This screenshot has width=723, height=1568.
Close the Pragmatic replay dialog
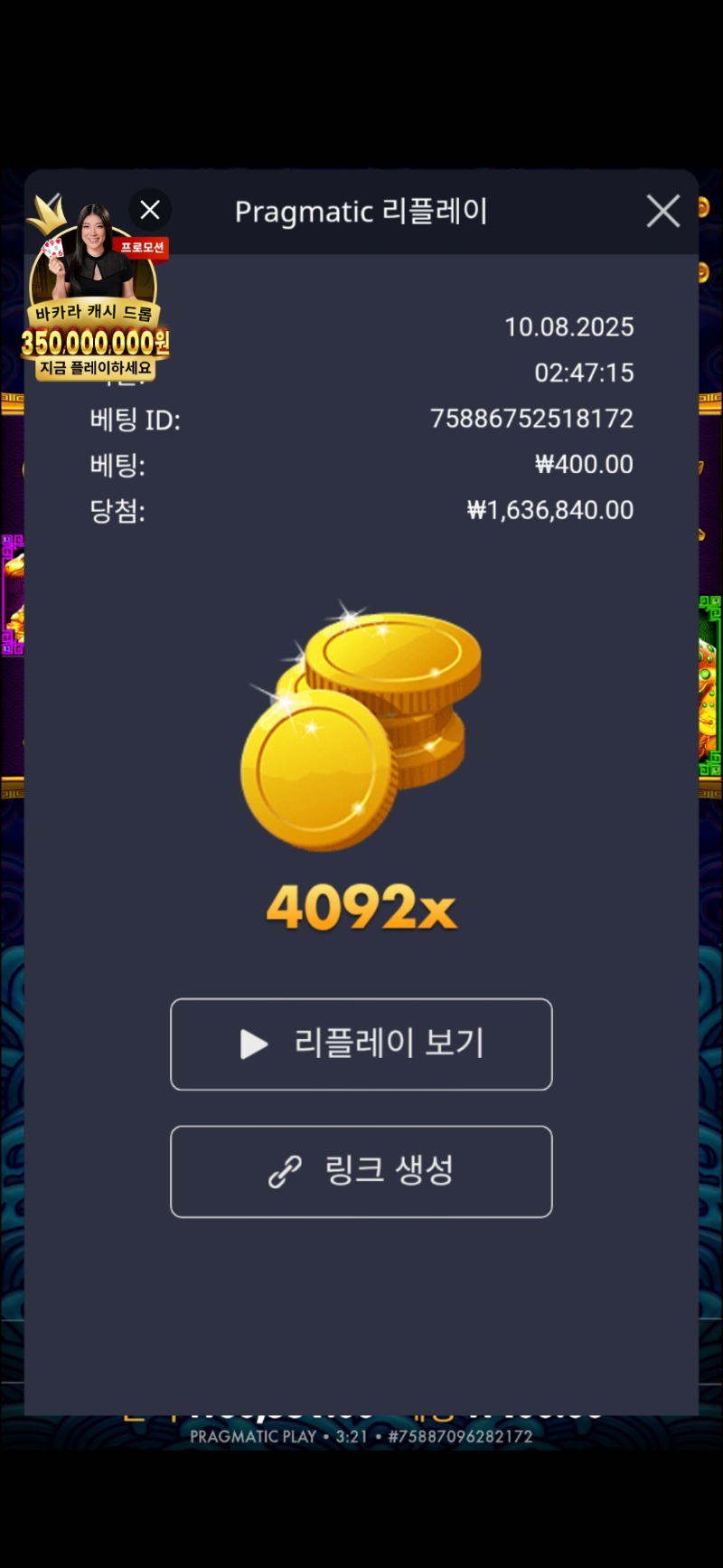pos(662,212)
